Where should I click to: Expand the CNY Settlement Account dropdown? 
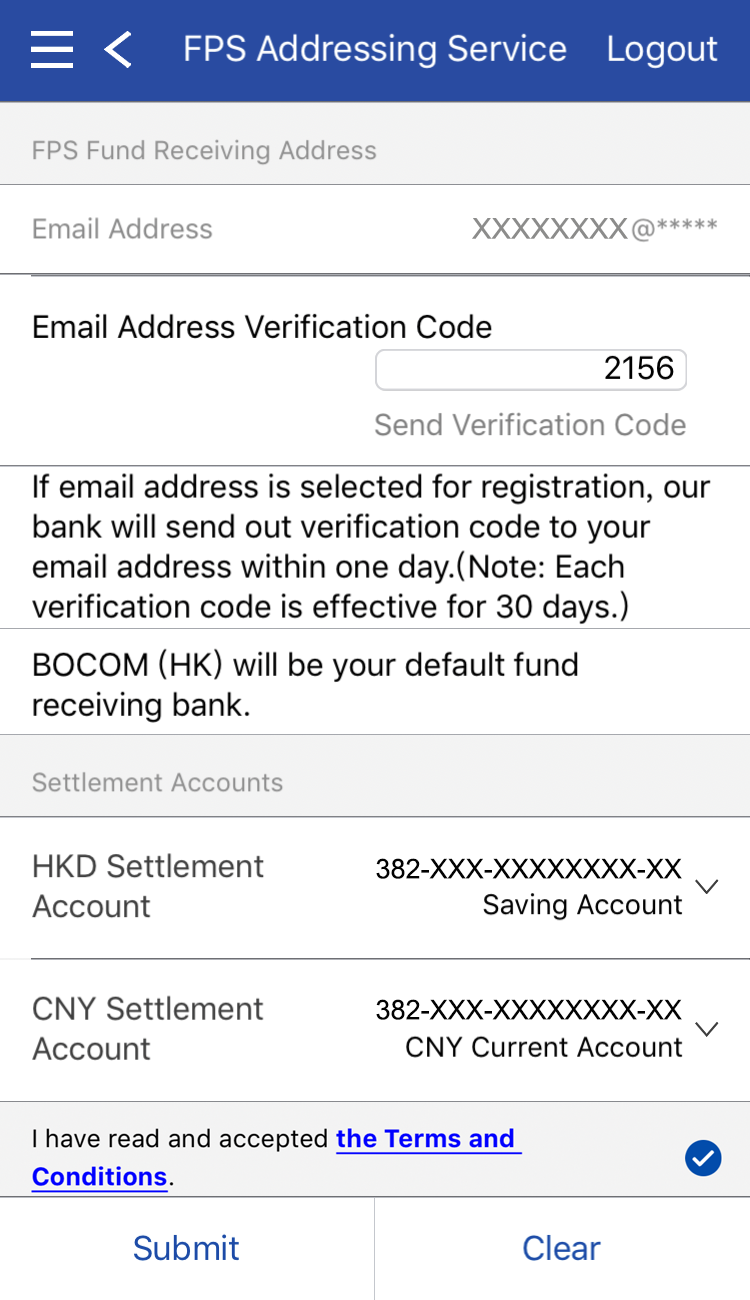point(707,1028)
